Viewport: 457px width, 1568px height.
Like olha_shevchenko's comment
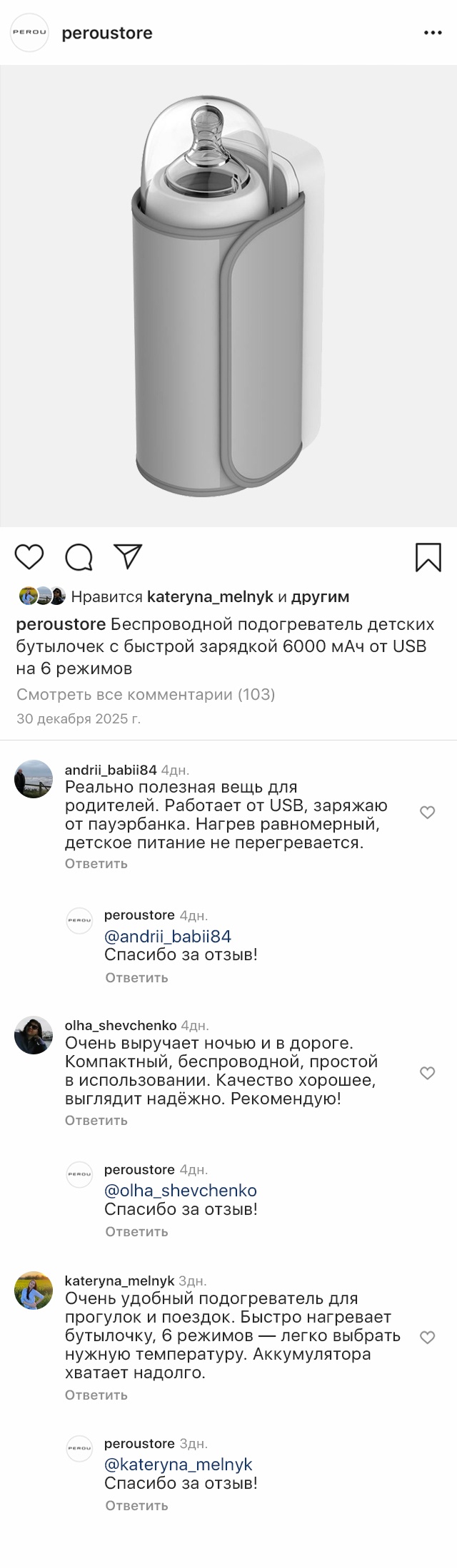pos(427,1073)
